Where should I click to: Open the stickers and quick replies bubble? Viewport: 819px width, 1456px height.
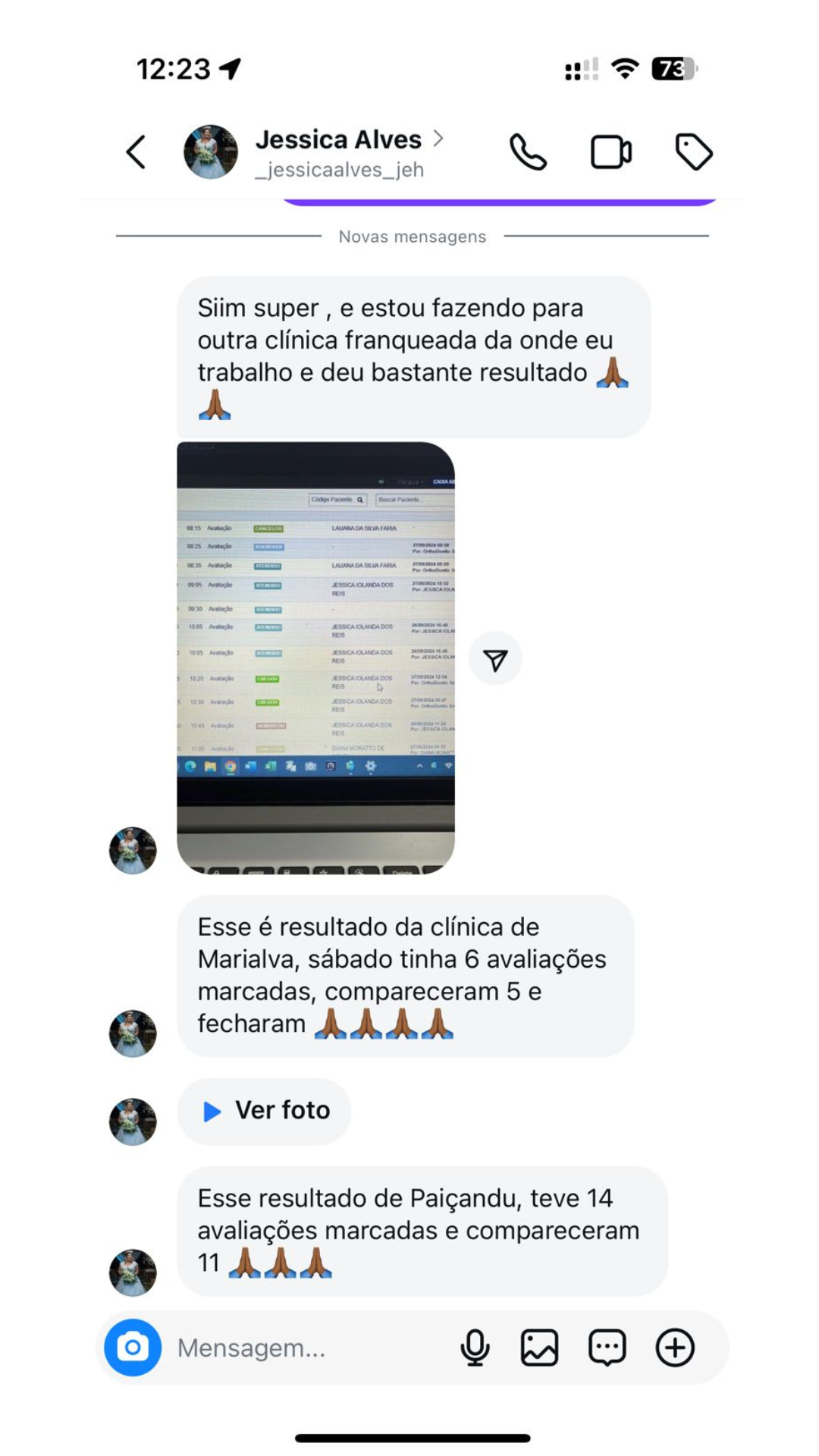click(x=607, y=1348)
